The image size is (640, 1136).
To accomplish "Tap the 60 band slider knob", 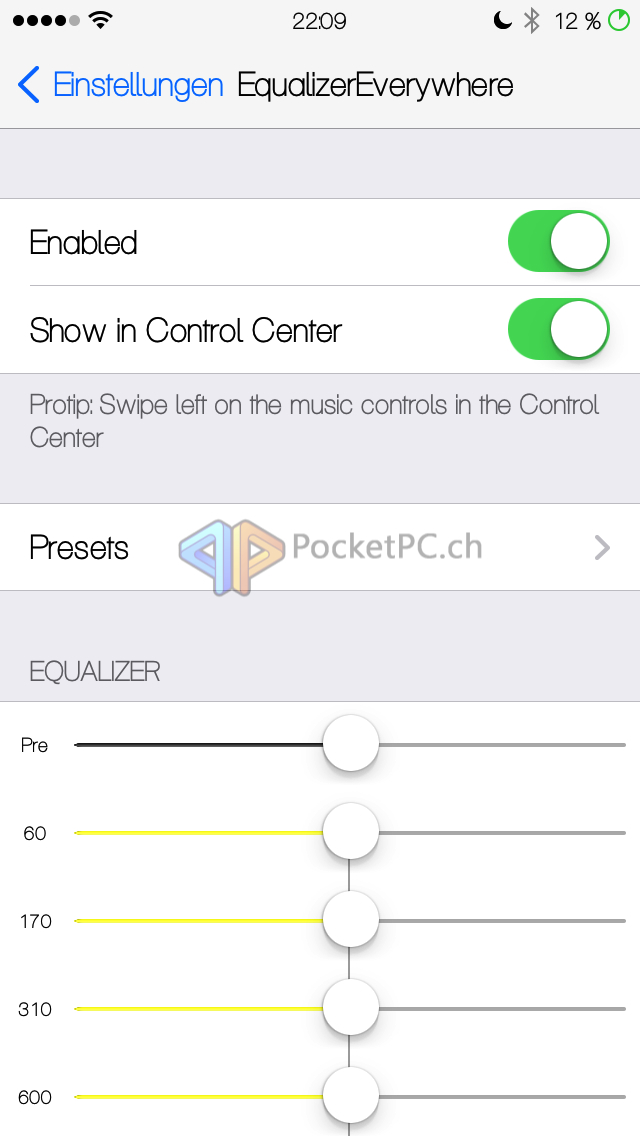I will coord(351,832).
